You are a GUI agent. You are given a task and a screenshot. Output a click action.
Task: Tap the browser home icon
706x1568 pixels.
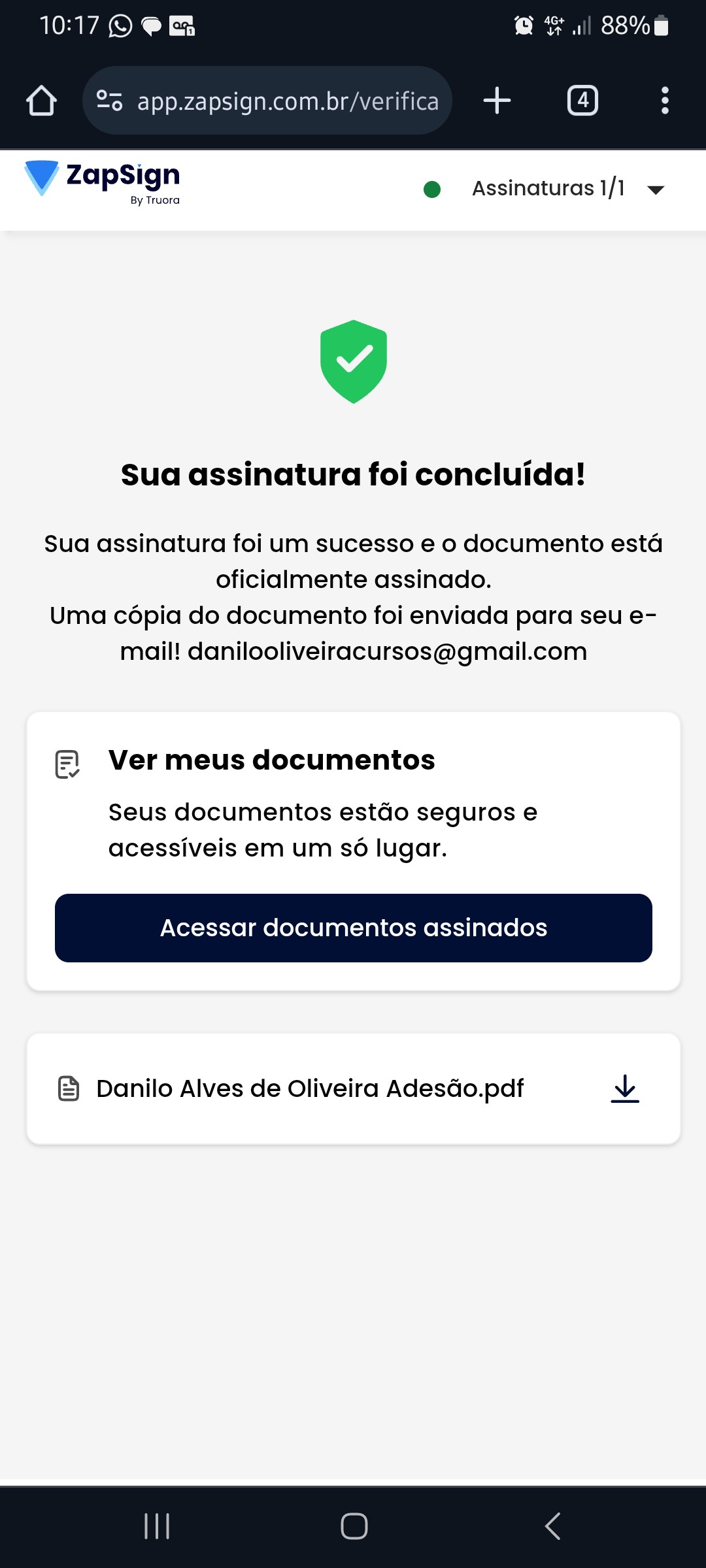point(41,101)
